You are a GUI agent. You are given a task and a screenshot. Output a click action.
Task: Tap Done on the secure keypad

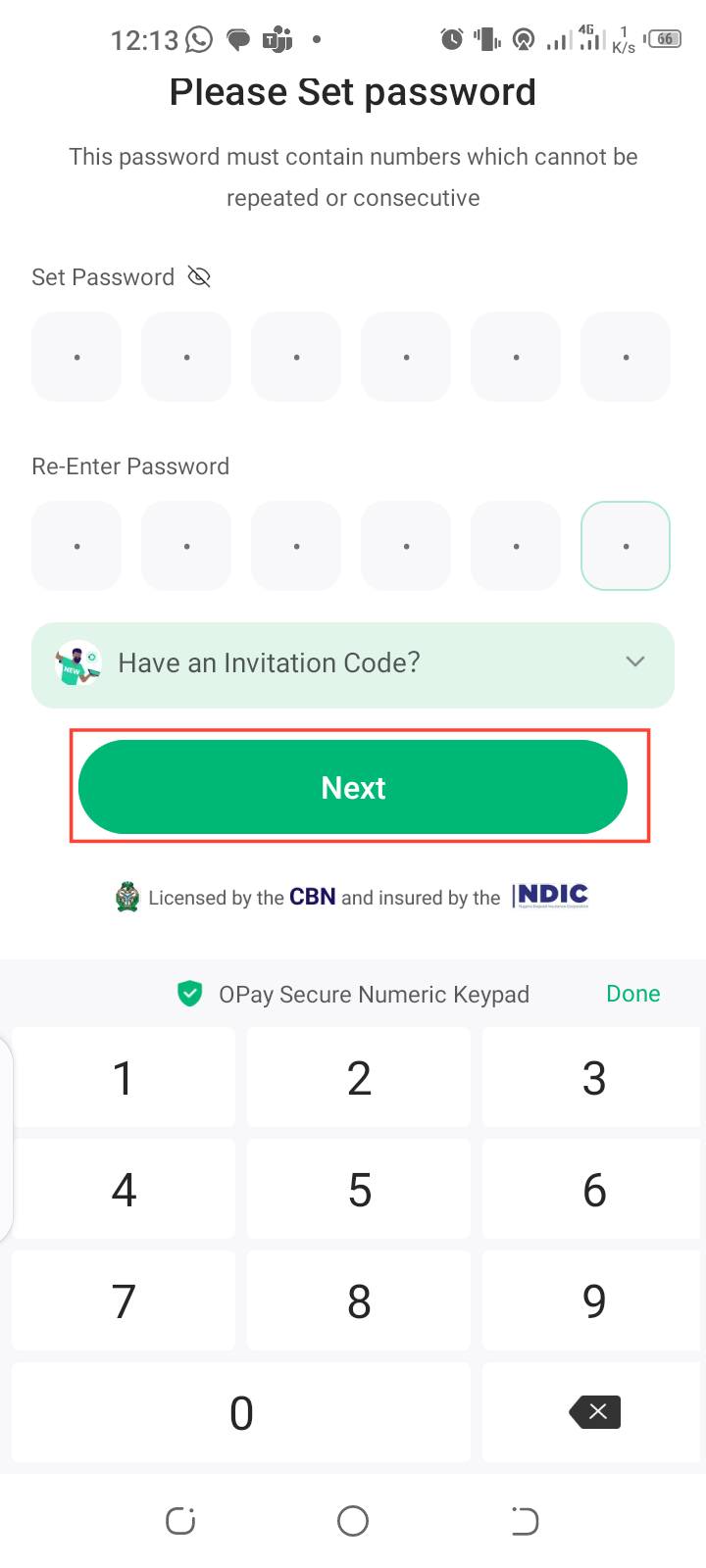click(632, 994)
